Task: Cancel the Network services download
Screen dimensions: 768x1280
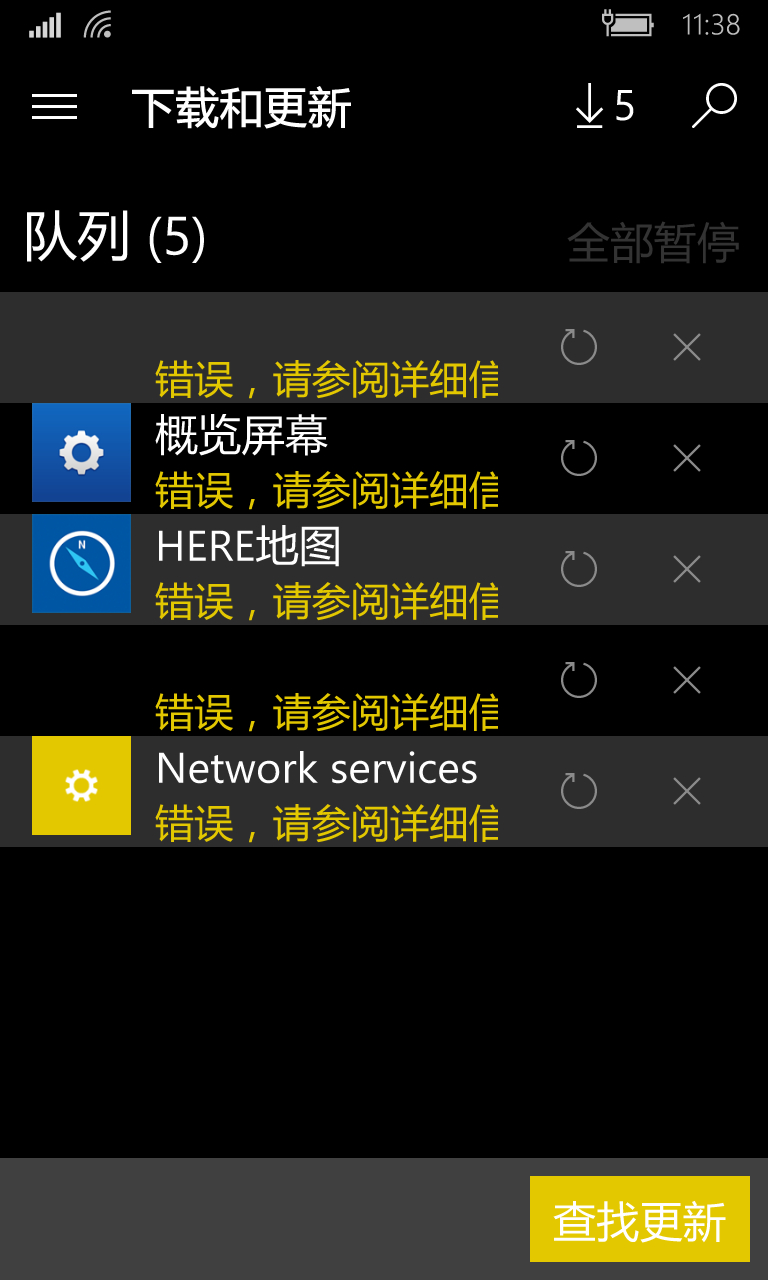Action: pyautogui.click(x=687, y=791)
